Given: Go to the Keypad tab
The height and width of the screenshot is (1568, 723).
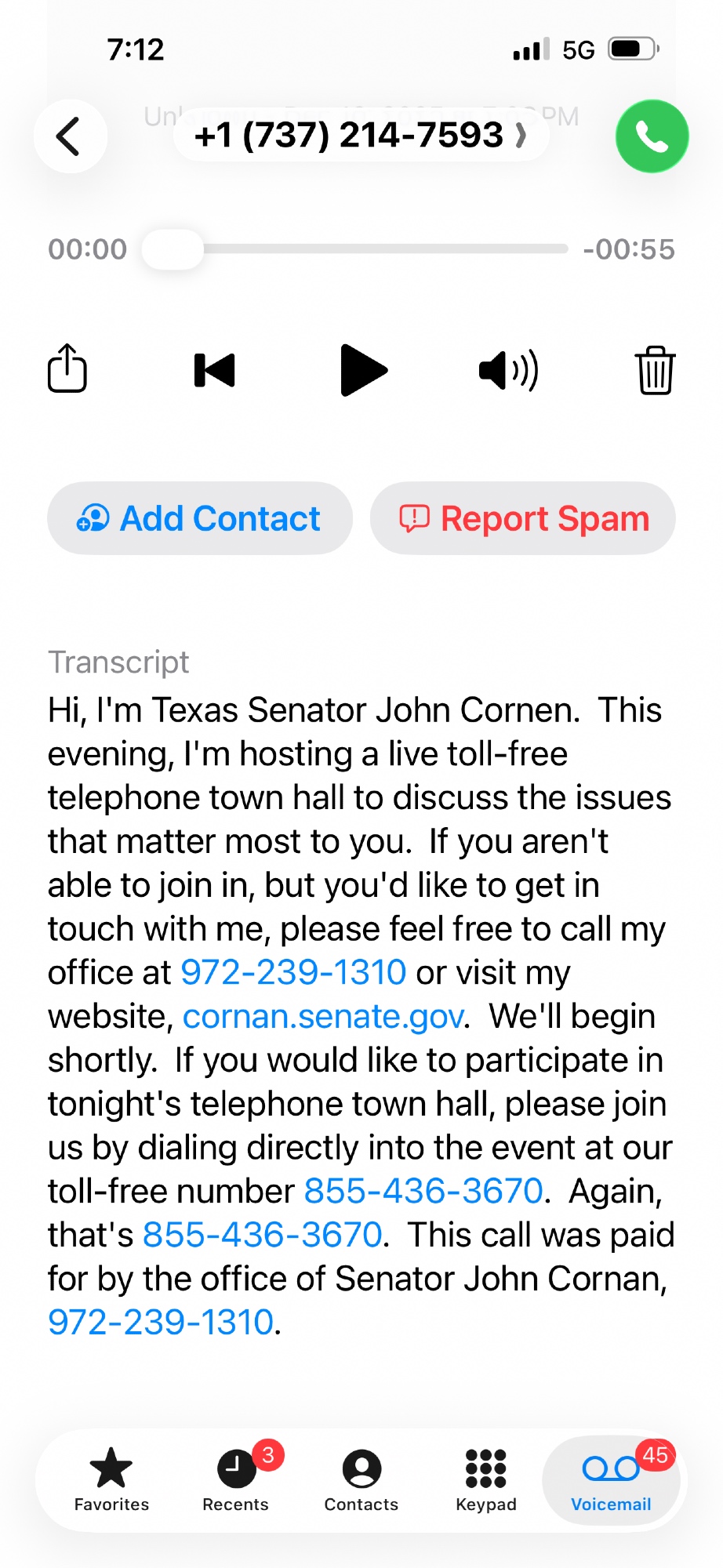Looking at the screenshot, I should (x=486, y=1479).
